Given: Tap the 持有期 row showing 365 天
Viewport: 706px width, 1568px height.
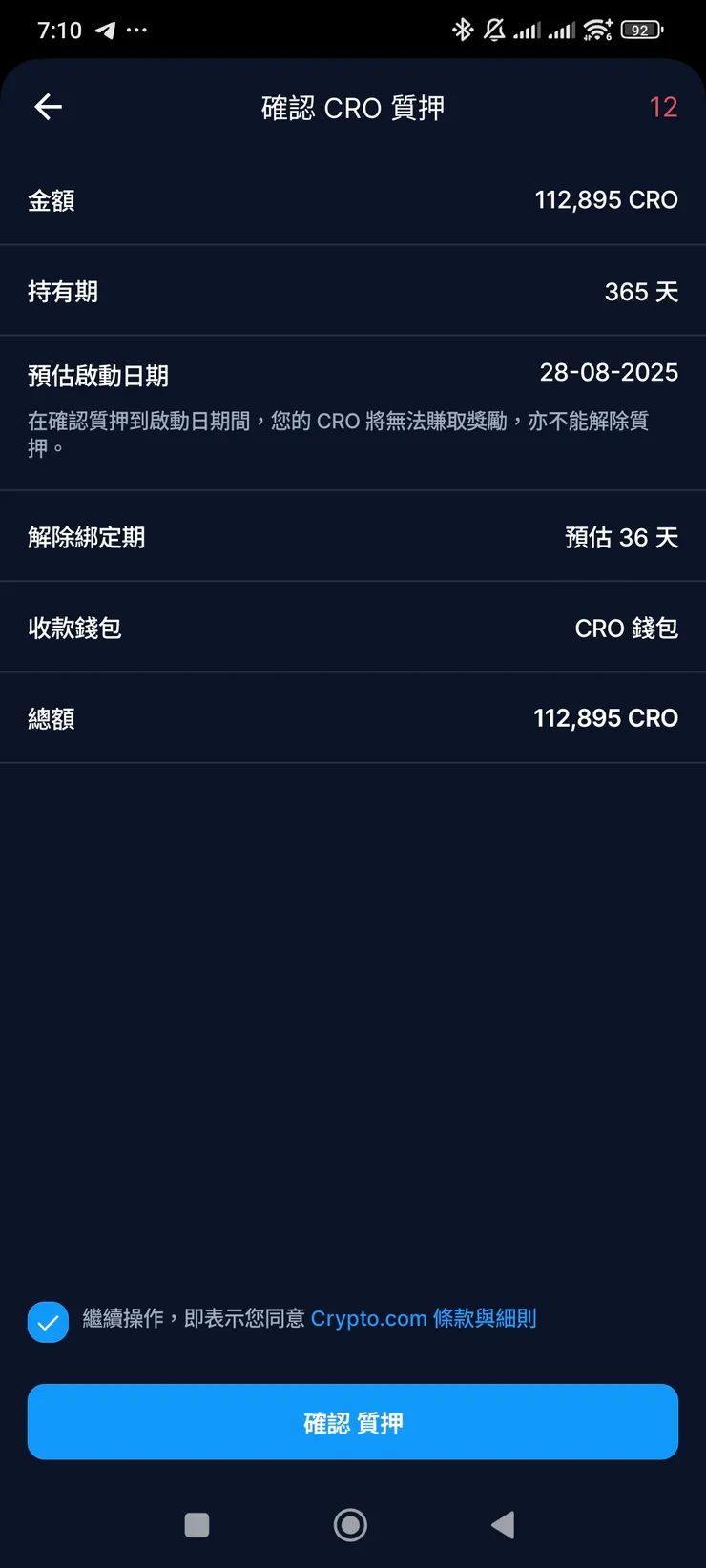Looking at the screenshot, I should (353, 292).
